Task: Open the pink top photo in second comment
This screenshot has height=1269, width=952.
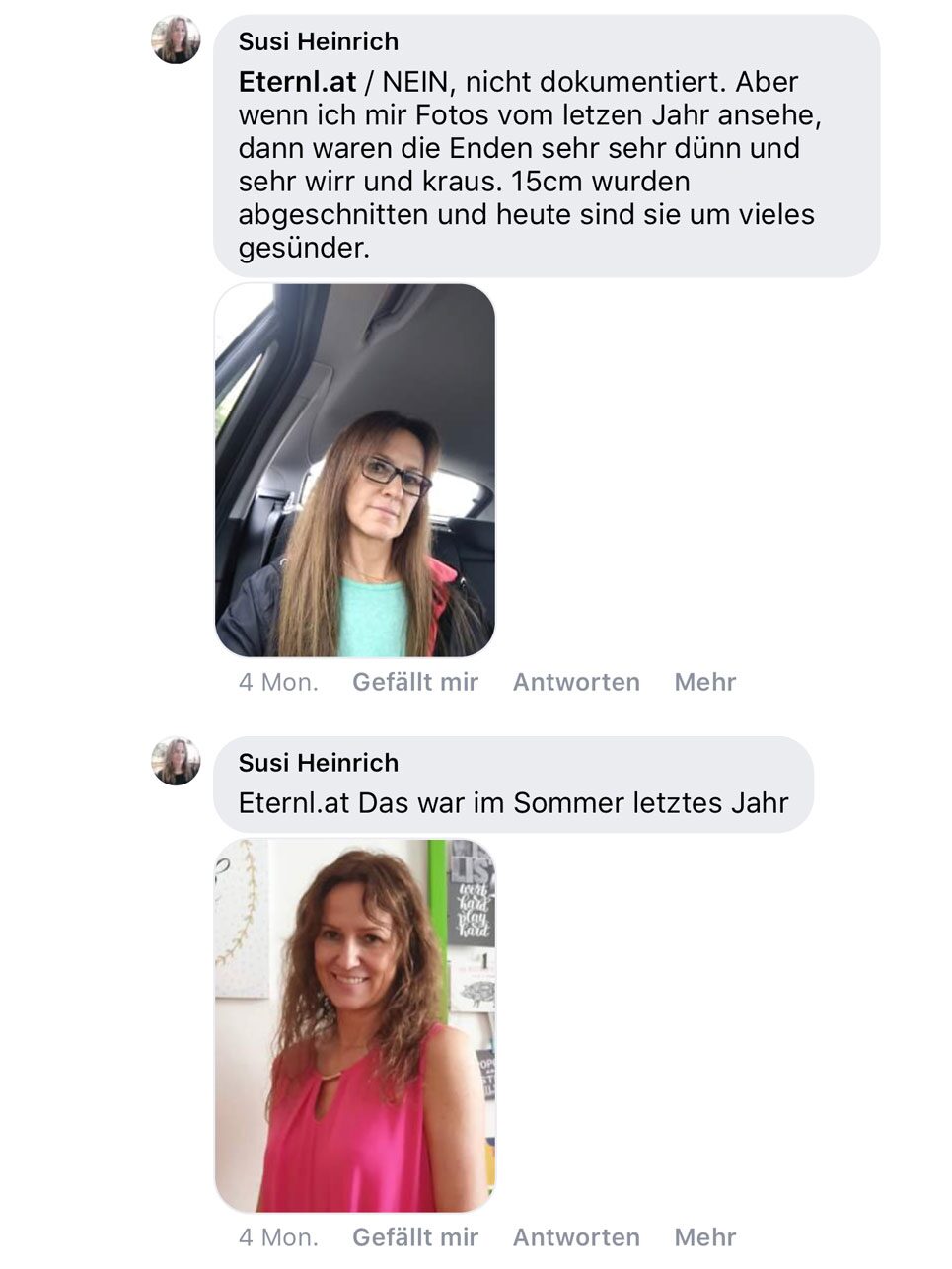Action: [x=354, y=1024]
